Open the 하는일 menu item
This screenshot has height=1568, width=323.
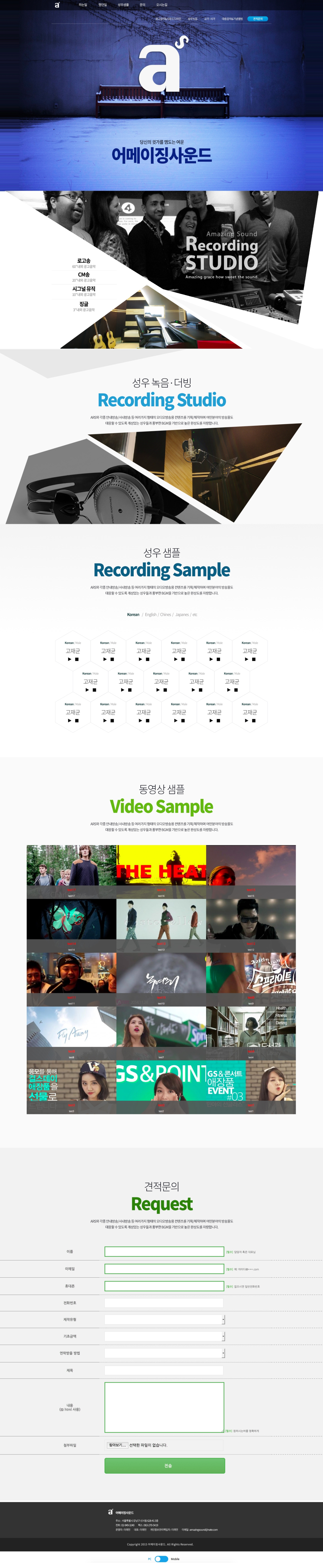(83, 4)
